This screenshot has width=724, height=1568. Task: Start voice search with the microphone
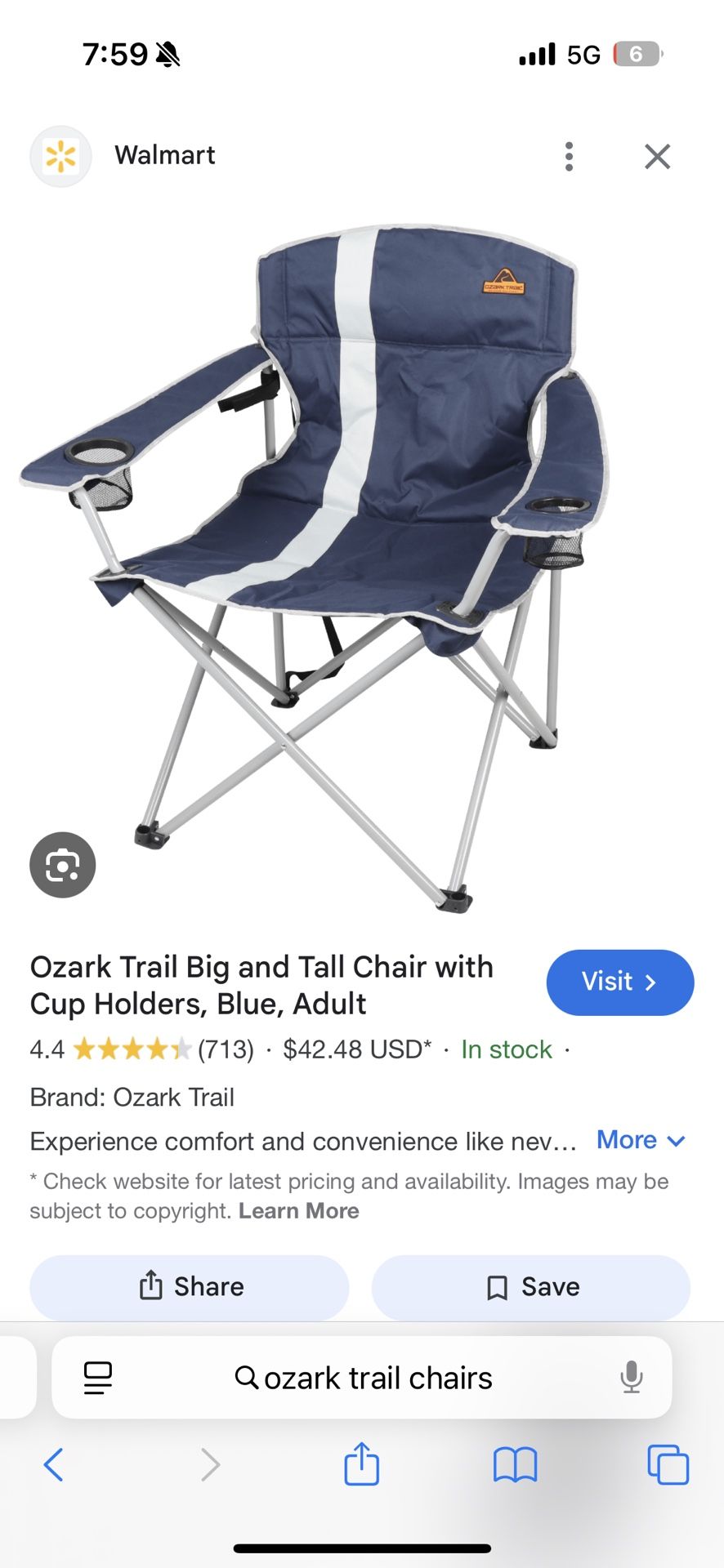[631, 1378]
